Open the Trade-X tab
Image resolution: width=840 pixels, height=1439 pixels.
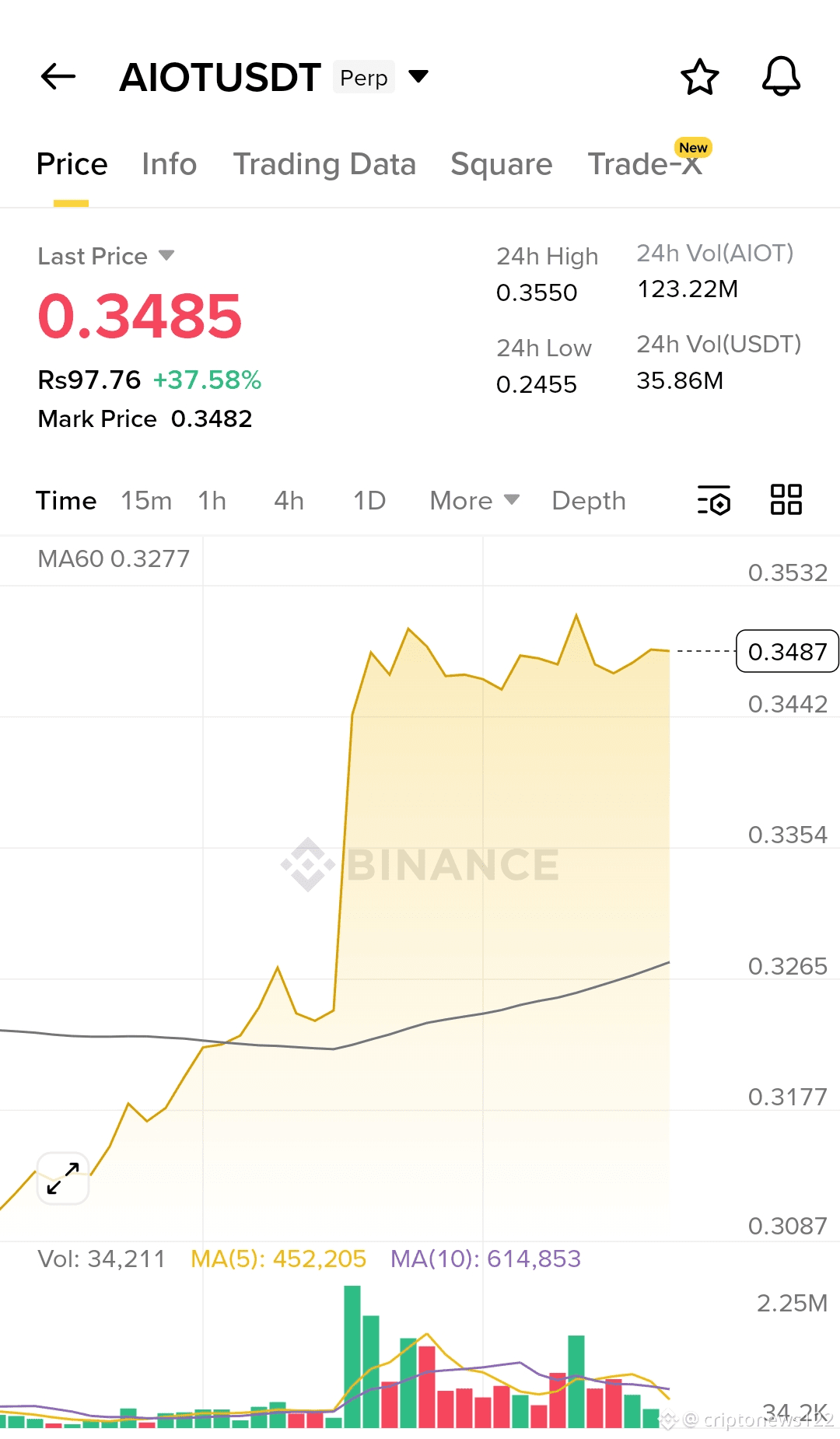click(x=645, y=164)
